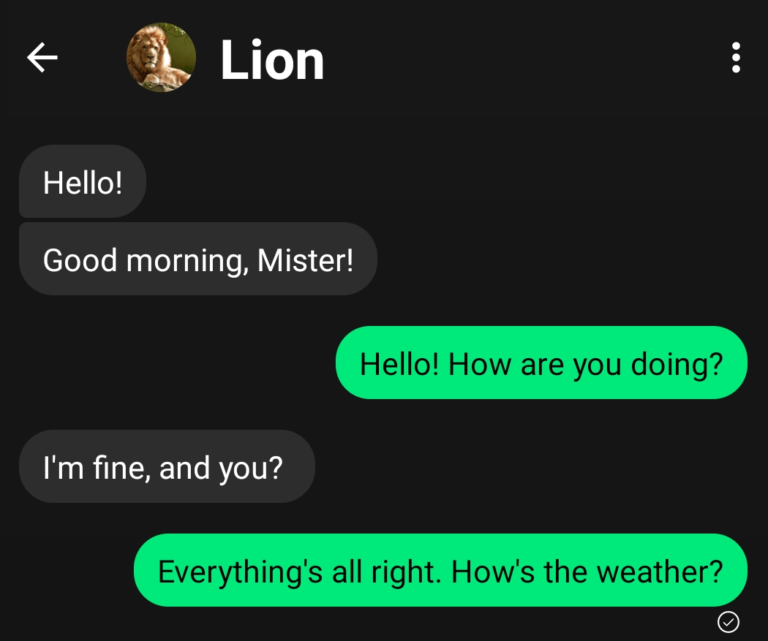Open Lion's profile picture

click(160, 58)
